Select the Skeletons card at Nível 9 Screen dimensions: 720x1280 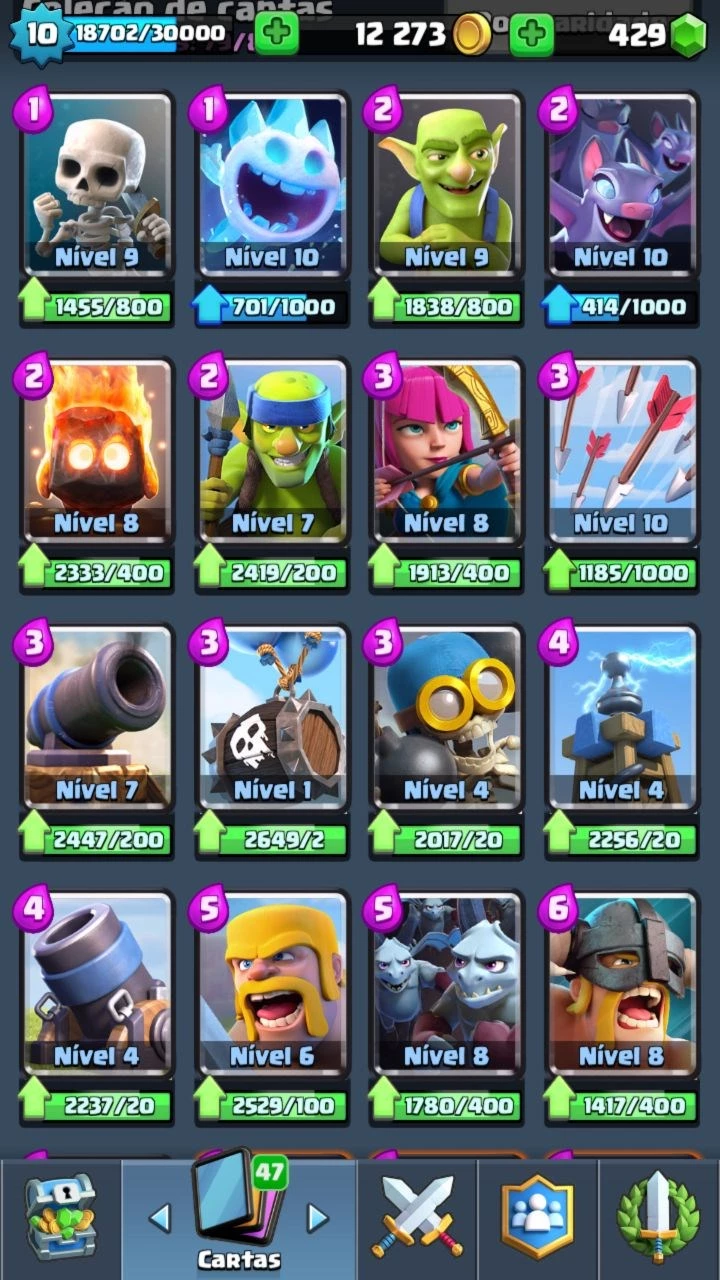tap(97, 184)
